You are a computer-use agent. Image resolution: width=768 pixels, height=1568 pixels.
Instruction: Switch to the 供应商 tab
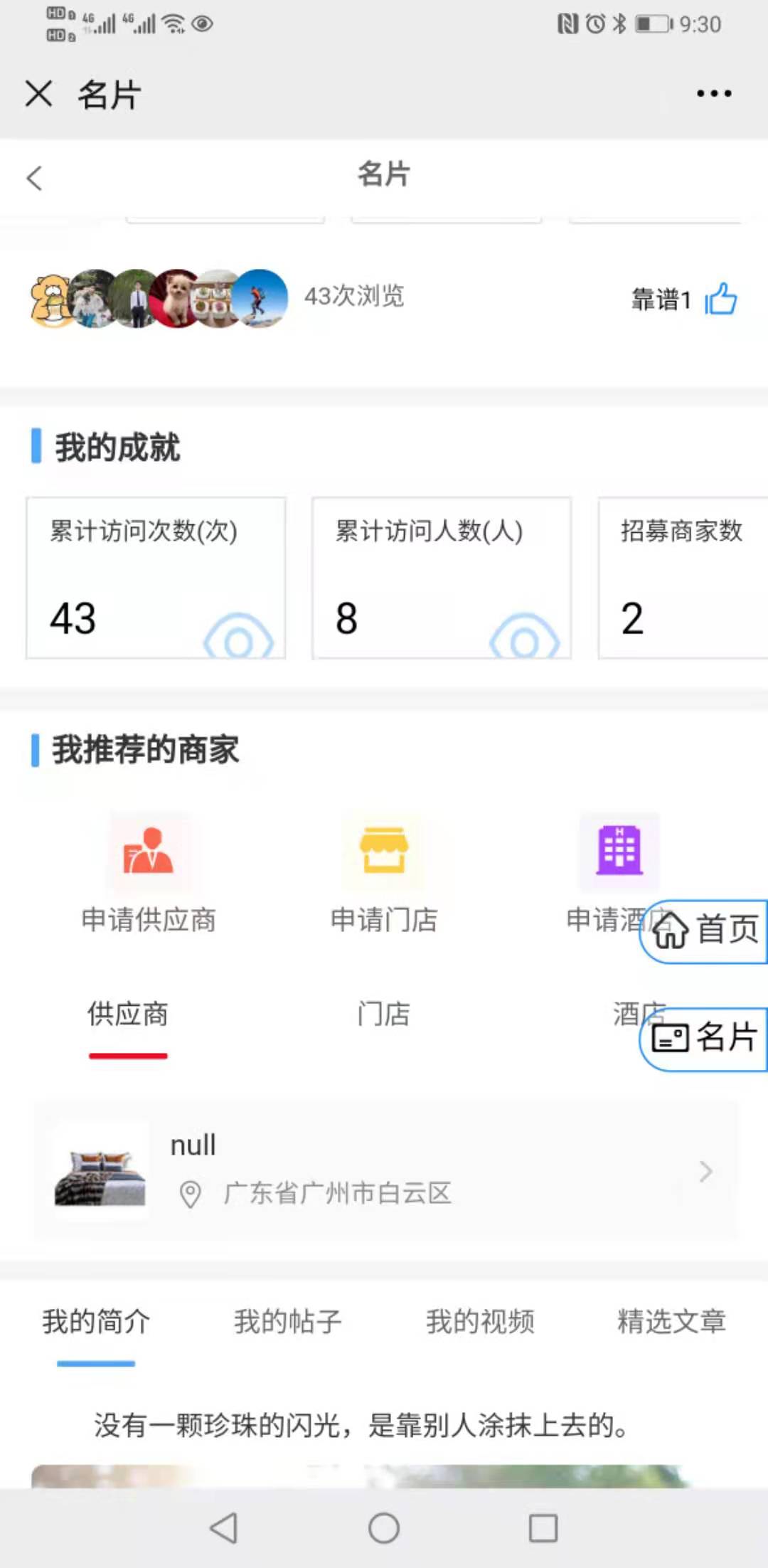[128, 1015]
